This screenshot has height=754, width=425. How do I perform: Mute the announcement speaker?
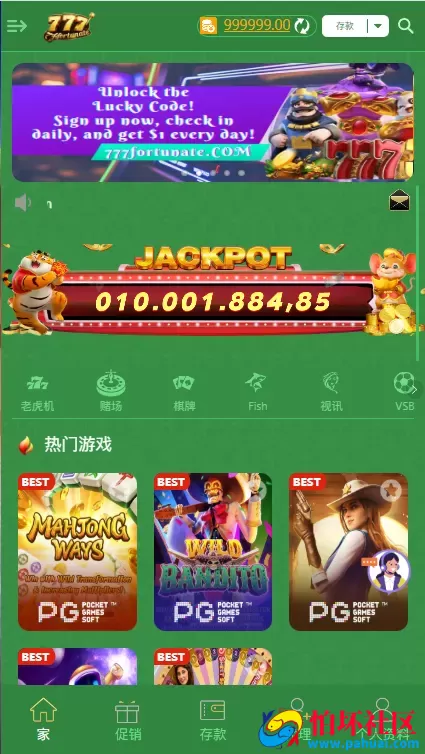pos(22,202)
